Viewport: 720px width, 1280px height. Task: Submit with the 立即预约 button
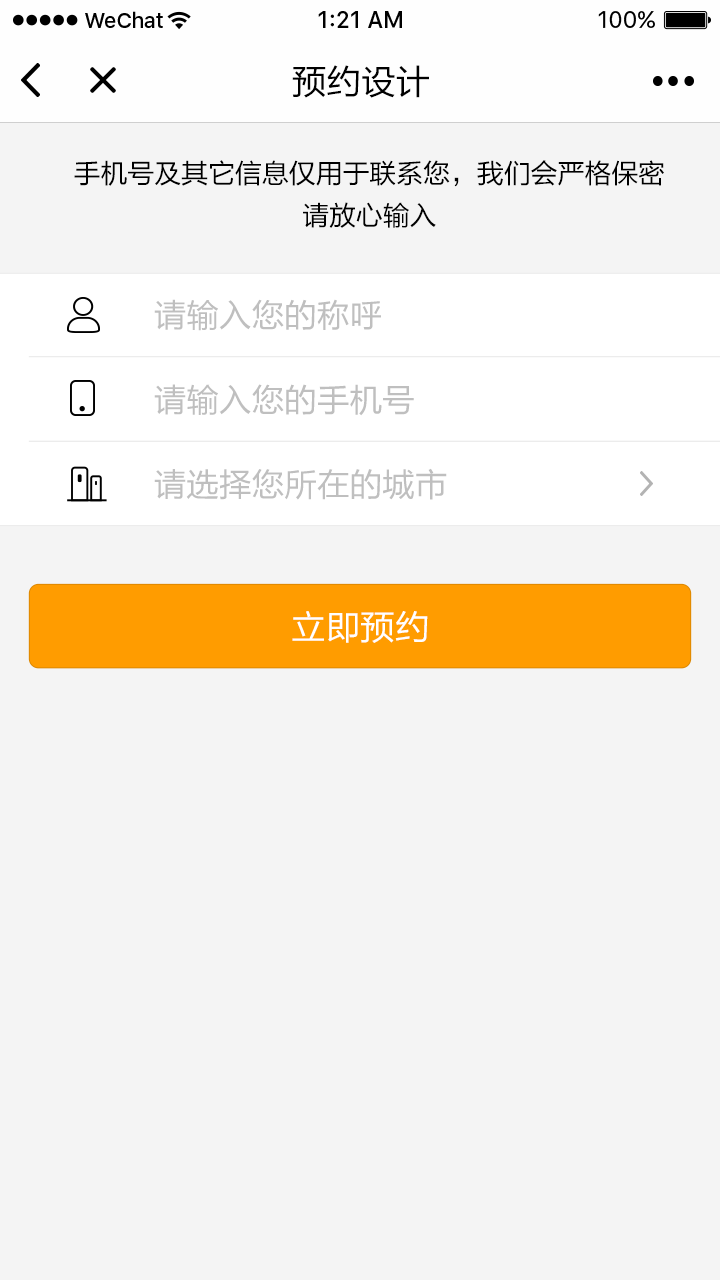(360, 626)
